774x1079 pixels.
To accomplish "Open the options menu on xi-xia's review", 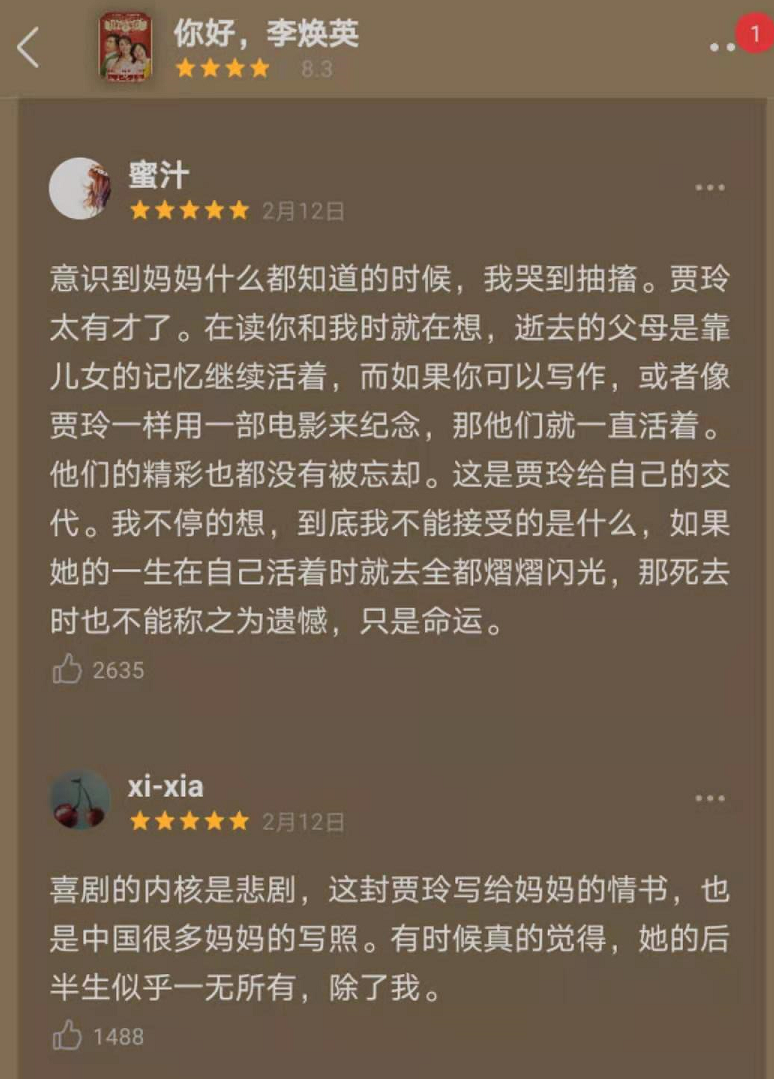I will (x=710, y=798).
